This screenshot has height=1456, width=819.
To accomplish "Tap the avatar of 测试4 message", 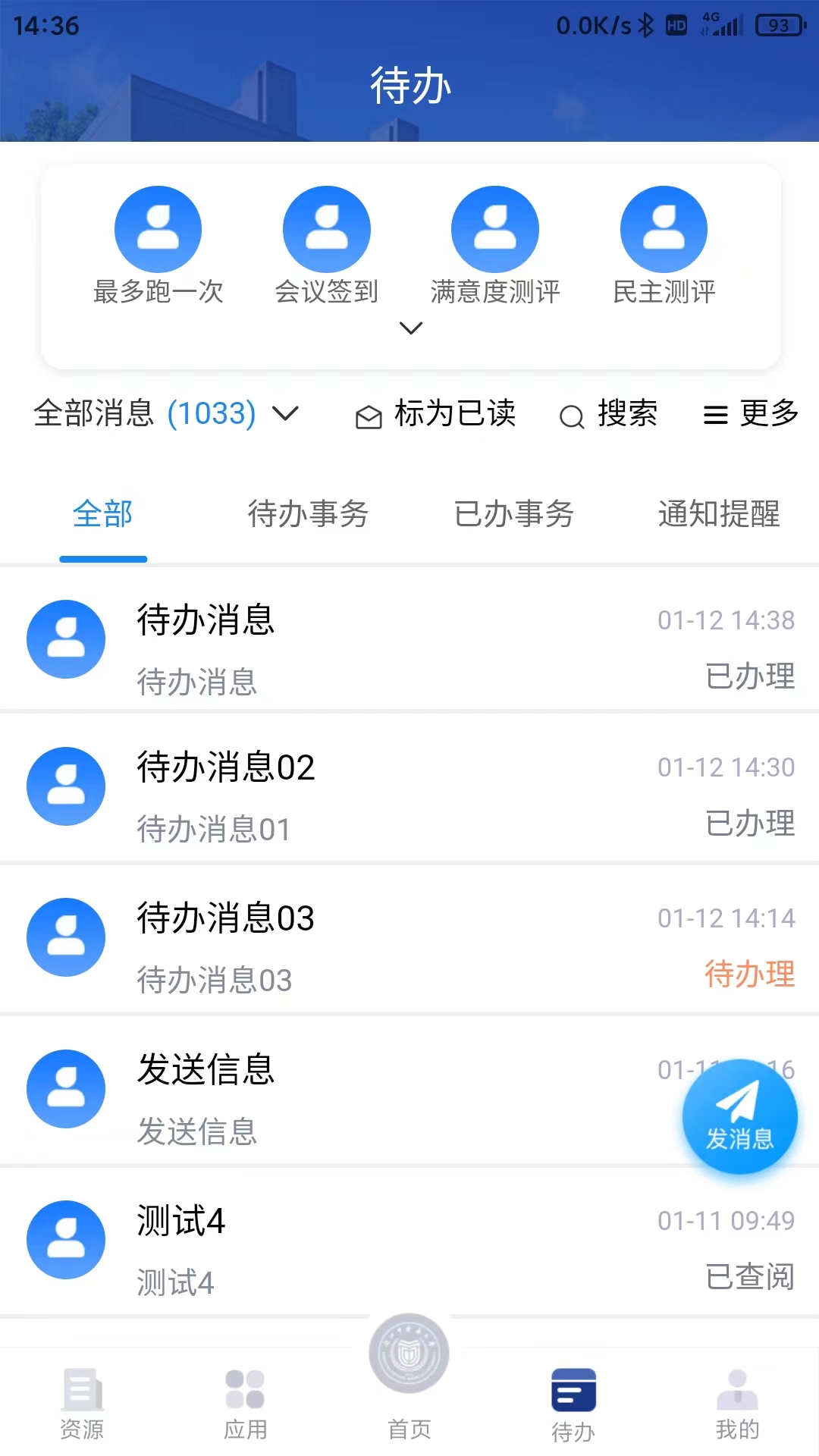I will (65, 1240).
